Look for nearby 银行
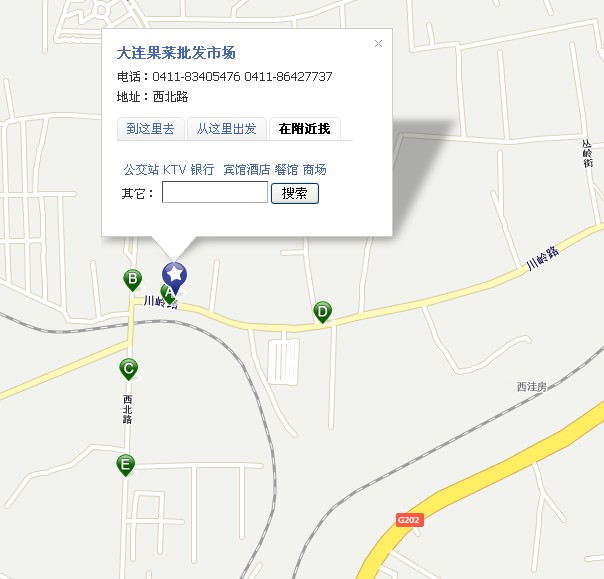Image resolution: width=604 pixels, height=579 pixels. (x=202, y=170)
